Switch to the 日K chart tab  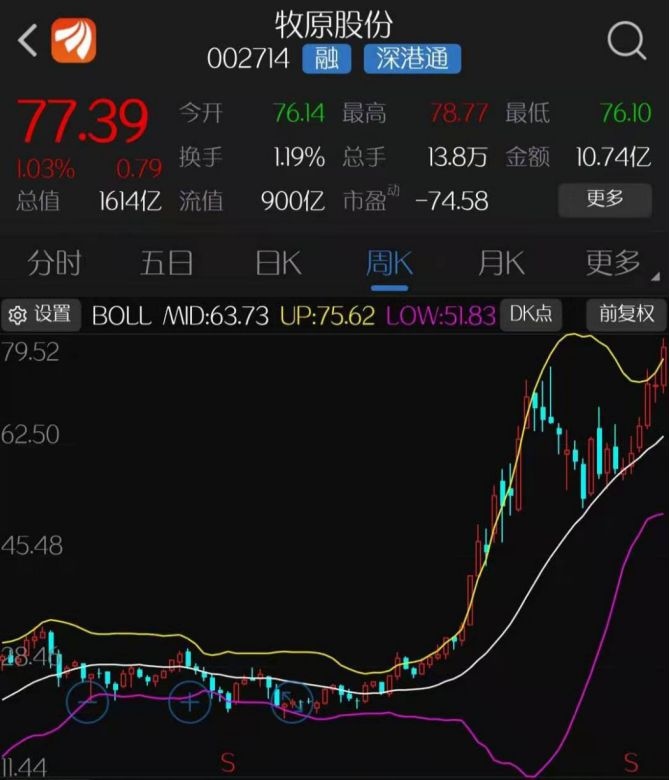click(x=278, y=263)
